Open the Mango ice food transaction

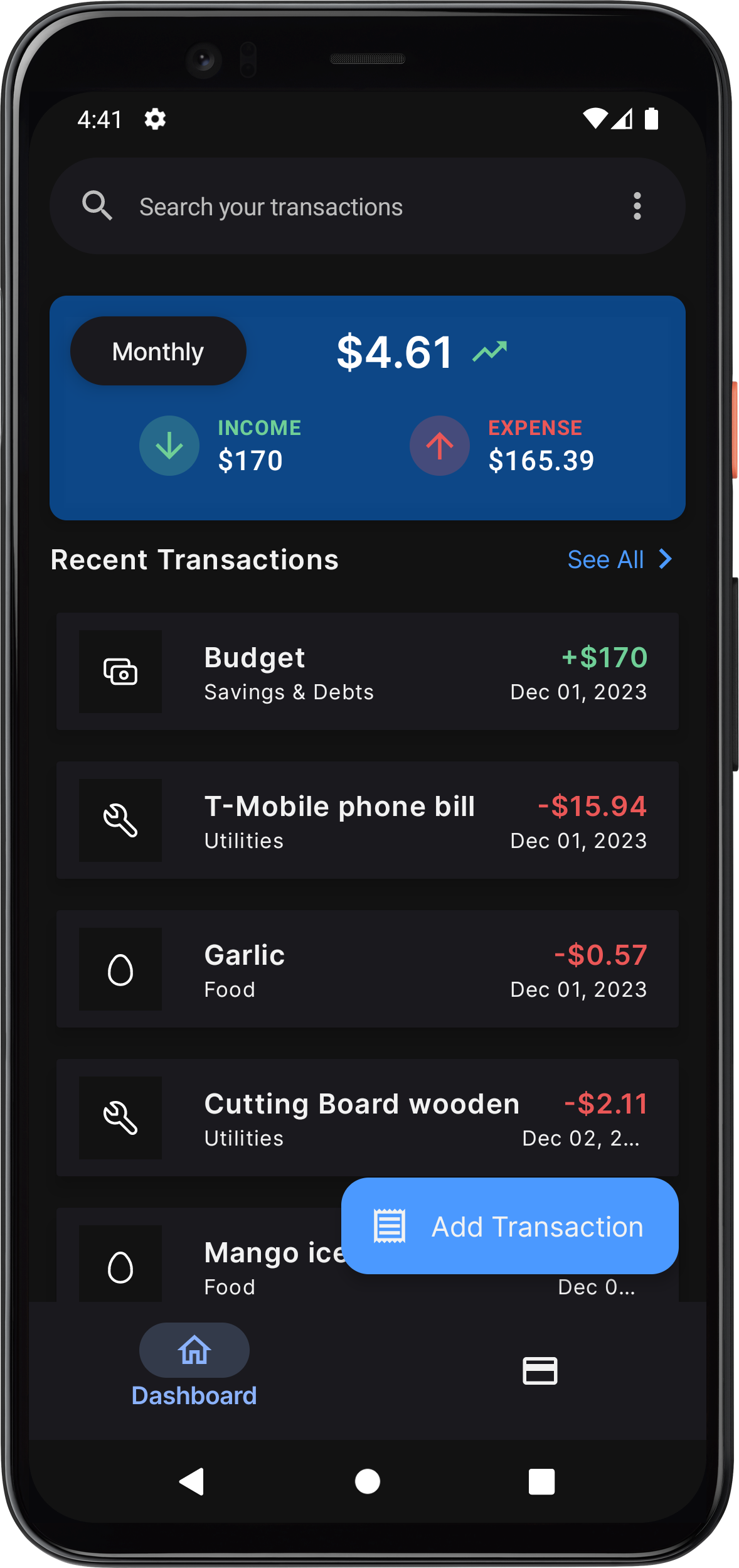point(207,1262)
